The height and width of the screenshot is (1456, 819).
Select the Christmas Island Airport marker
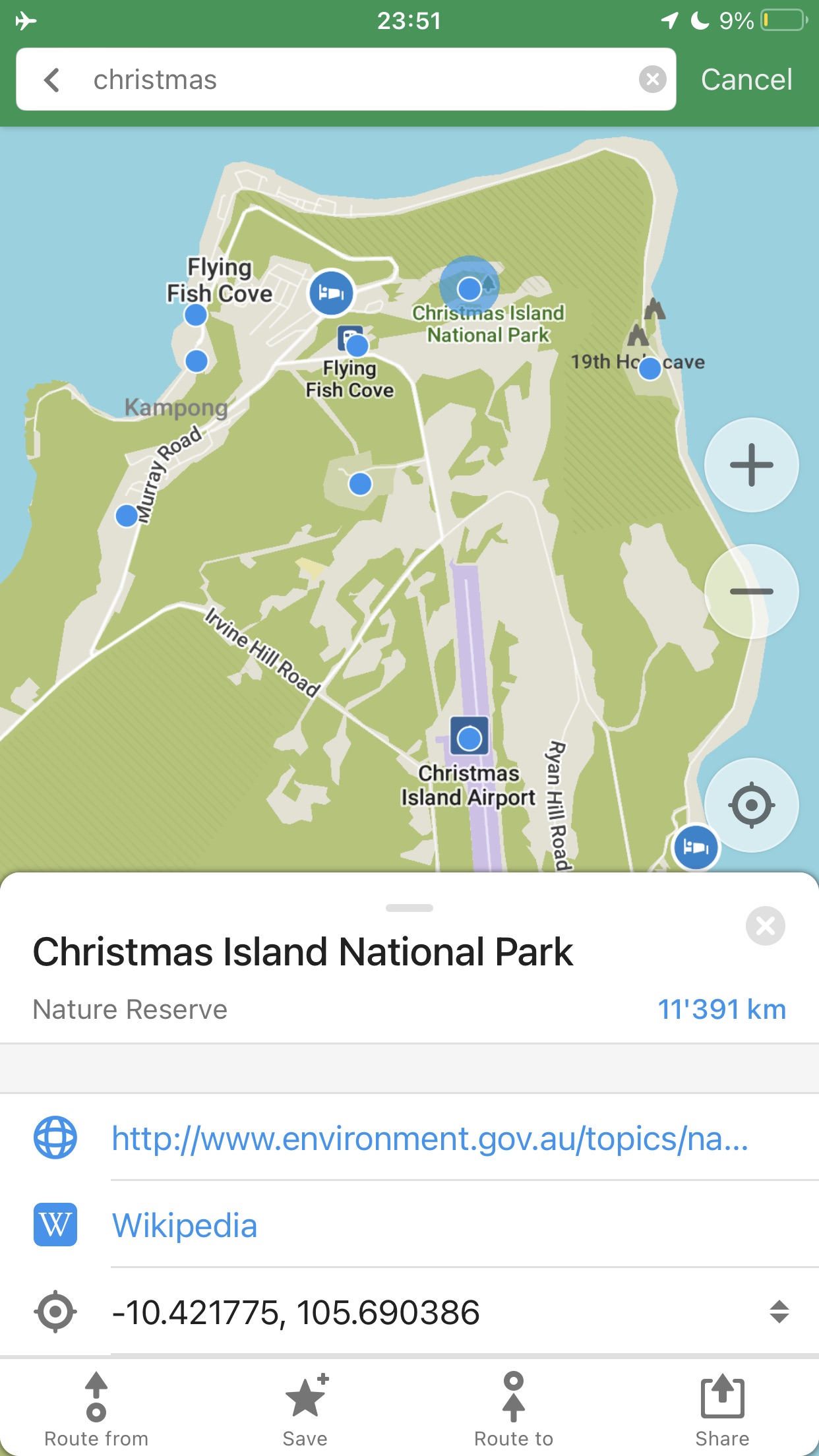(x=470, y=738)
